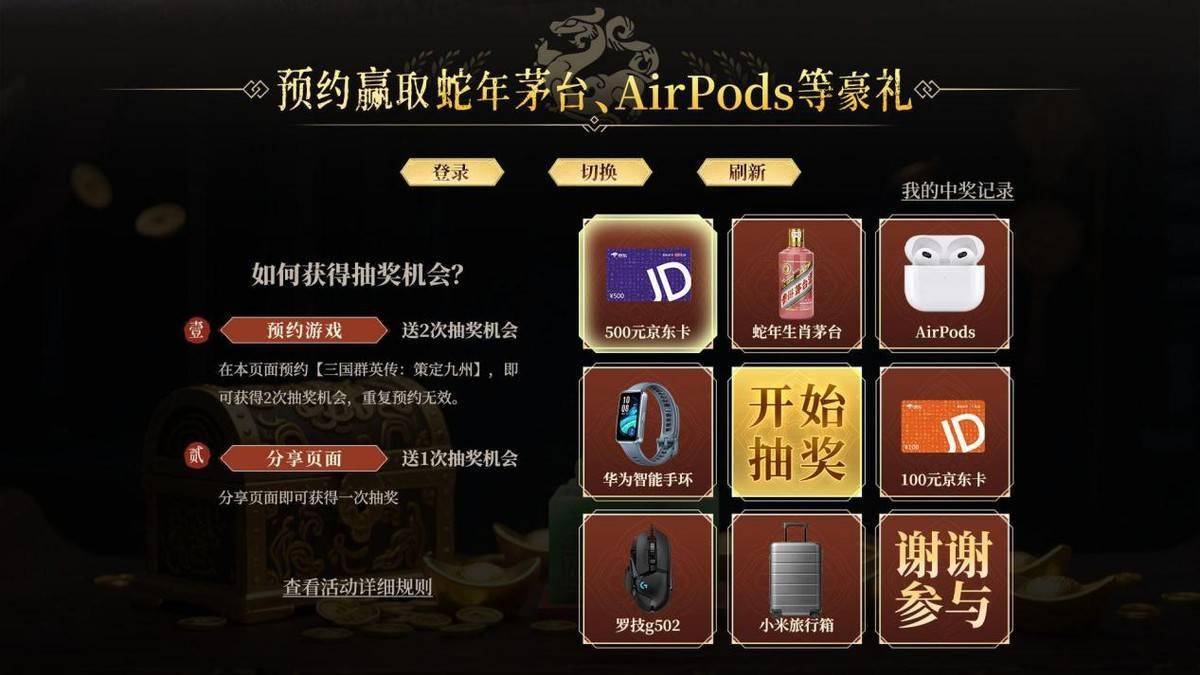
Task: Tap the 登录 button
Action: [x=451, y=172]
